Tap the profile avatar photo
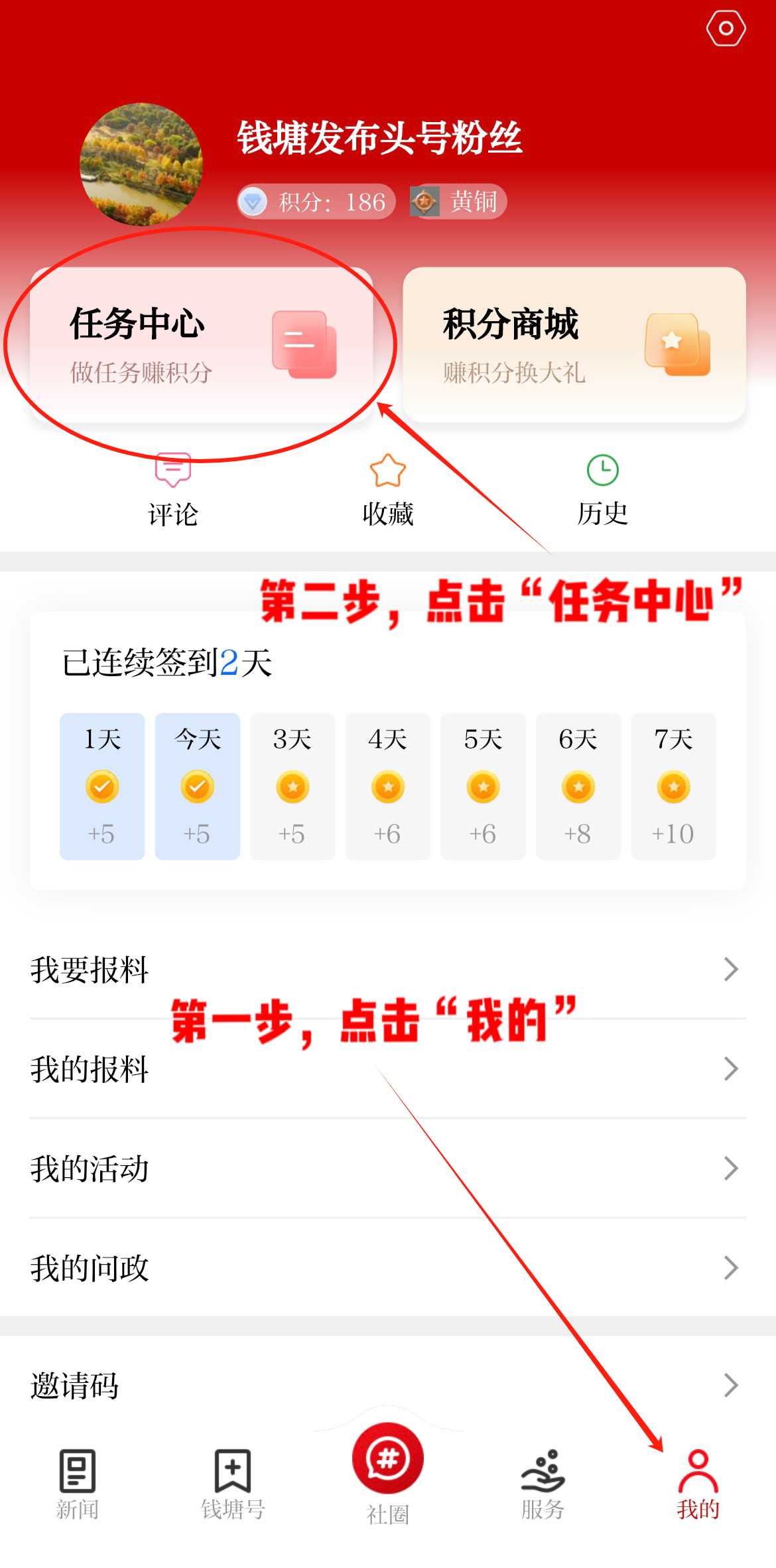The image size is (776, 1568). coord(141,164)
